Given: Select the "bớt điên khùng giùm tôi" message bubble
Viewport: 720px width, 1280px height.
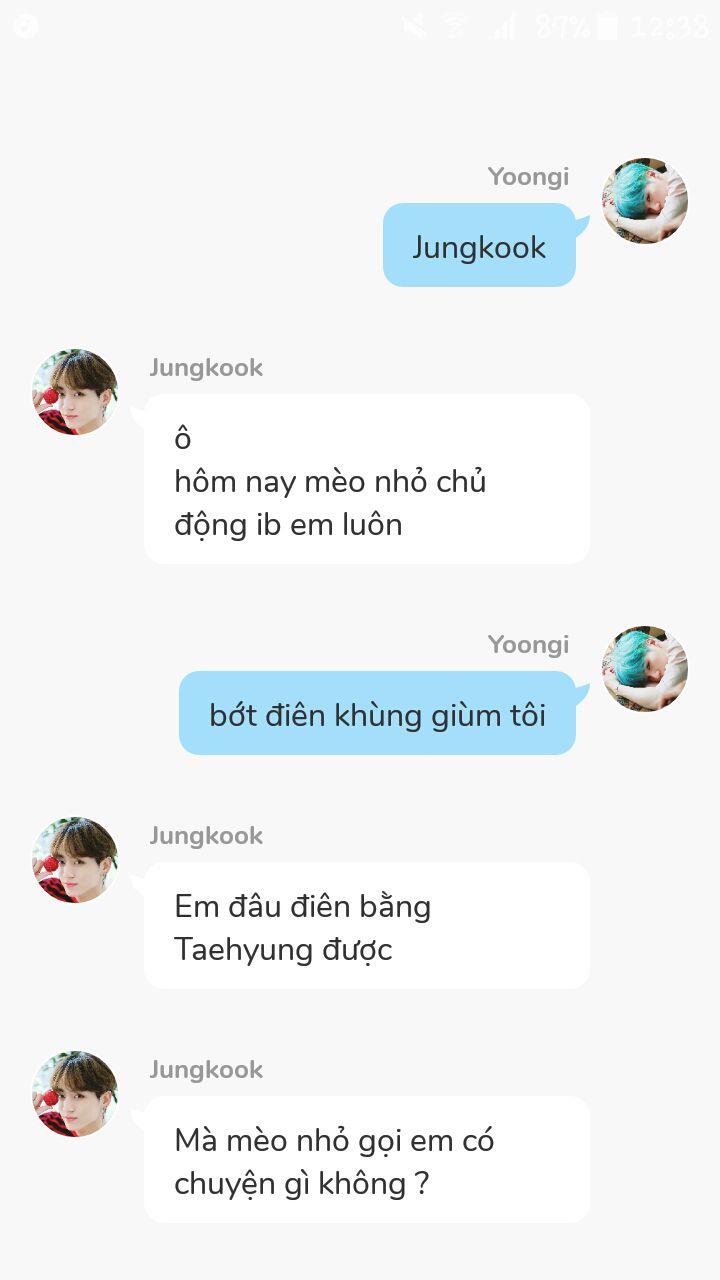Looking at the screenshot, I should tap(378, 713).
